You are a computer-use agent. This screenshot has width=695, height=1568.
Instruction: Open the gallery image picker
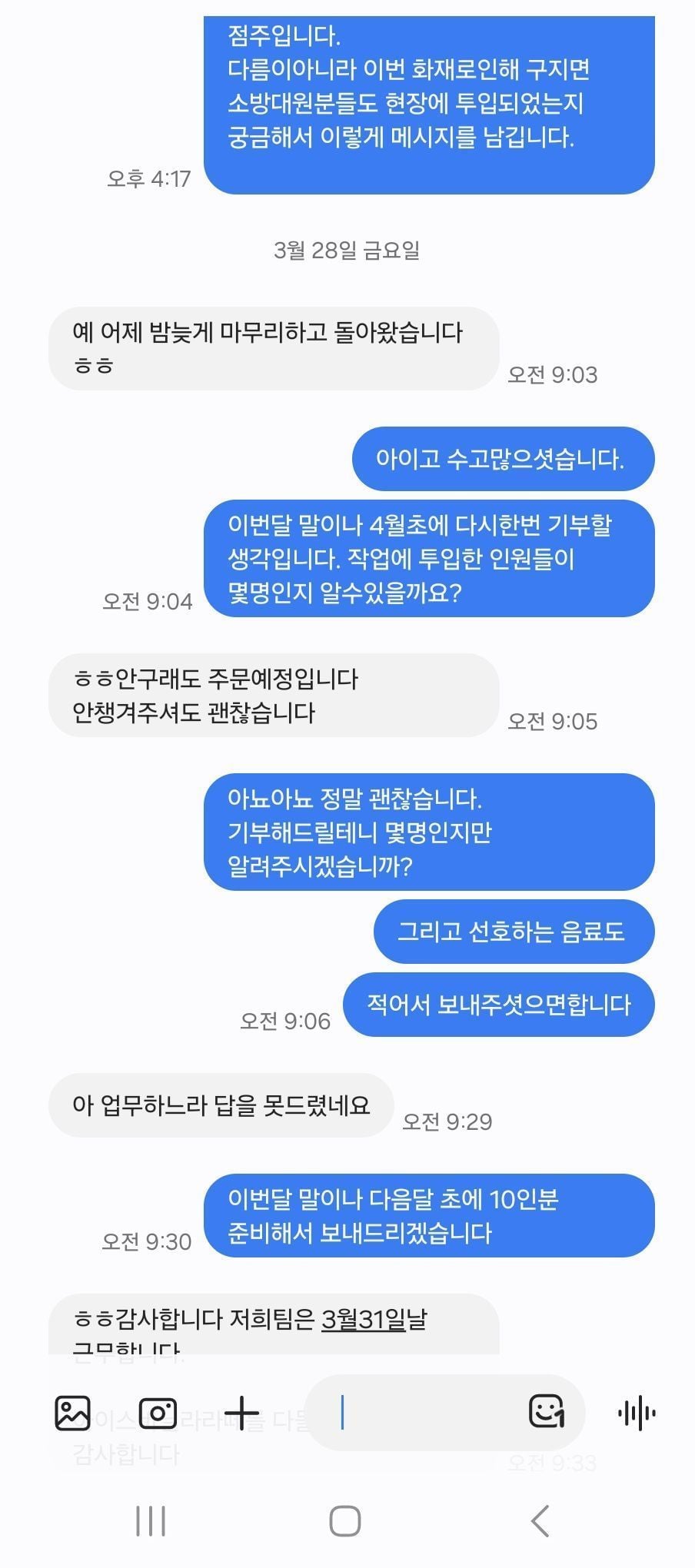coord(73,1413)
